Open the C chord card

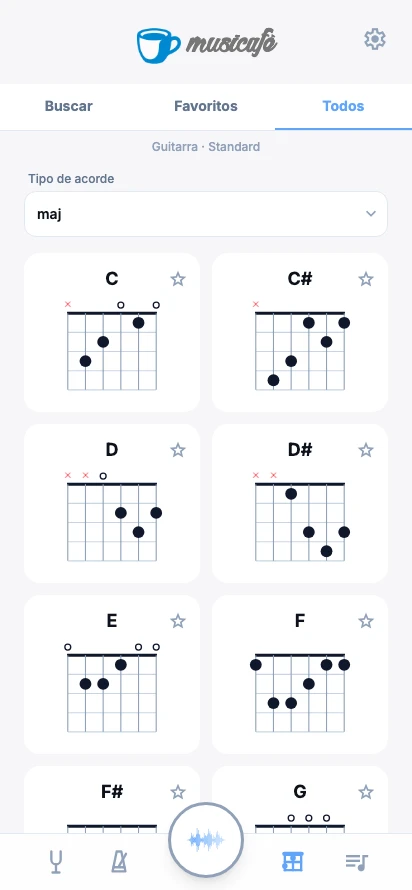point(112,333)
